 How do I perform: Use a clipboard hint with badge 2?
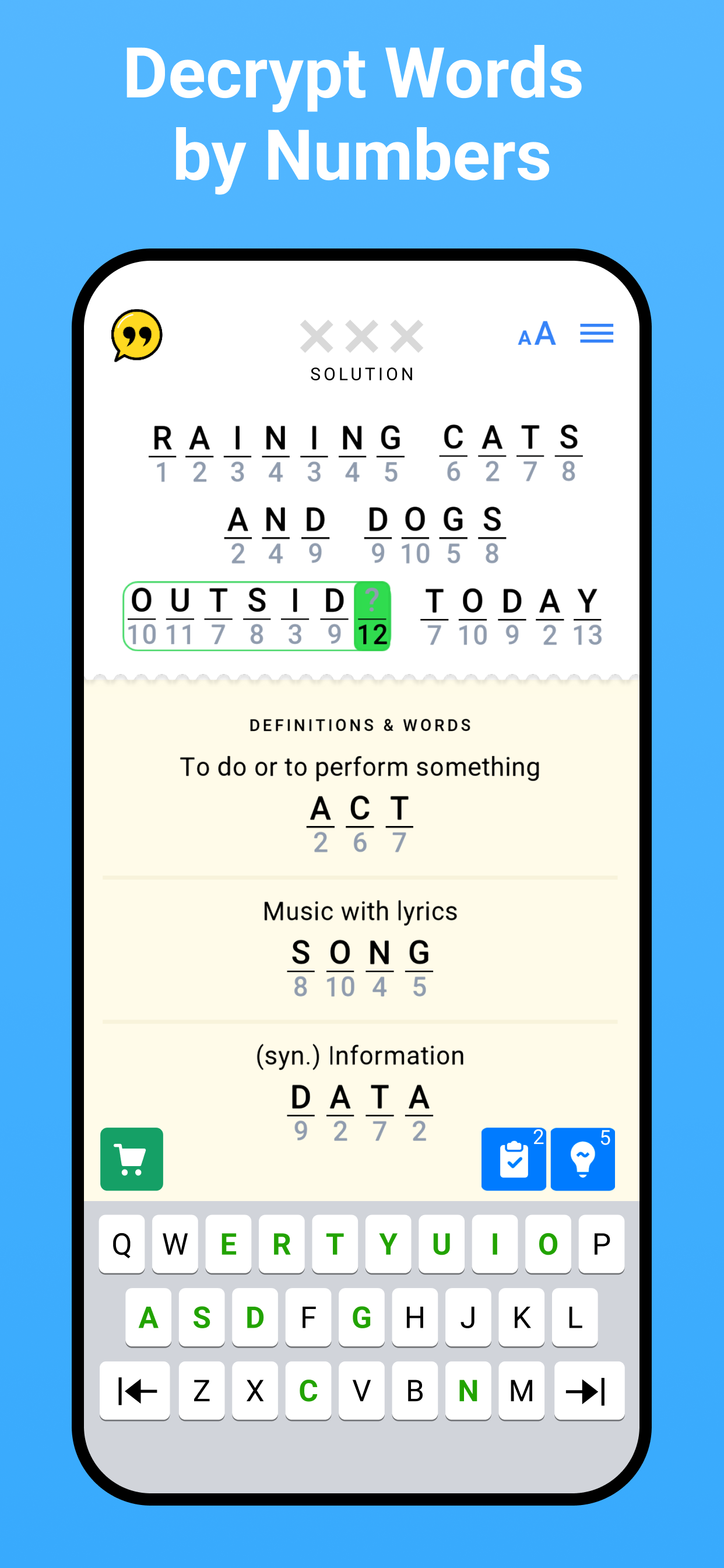(x=514, y=1158)
